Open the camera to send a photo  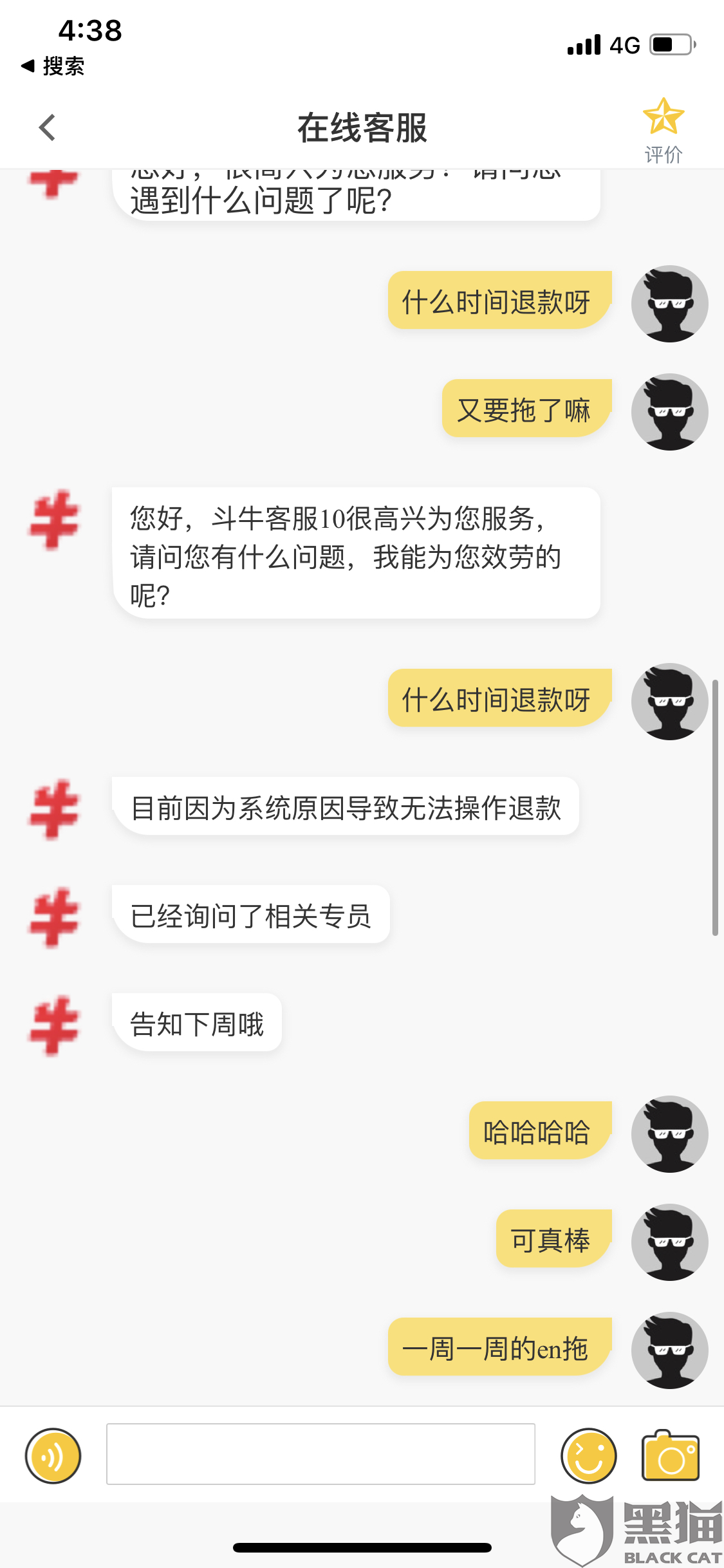coord(671,1455)
